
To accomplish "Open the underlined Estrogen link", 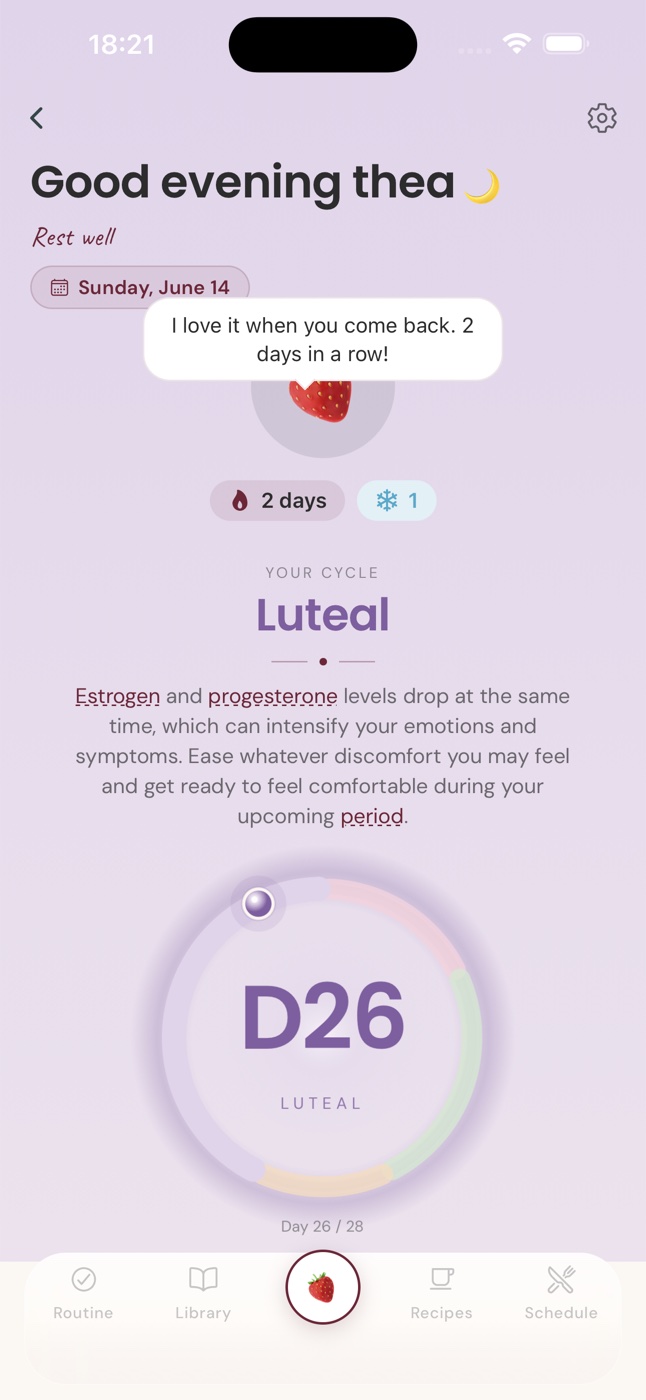I will click(x=118, y=696).
